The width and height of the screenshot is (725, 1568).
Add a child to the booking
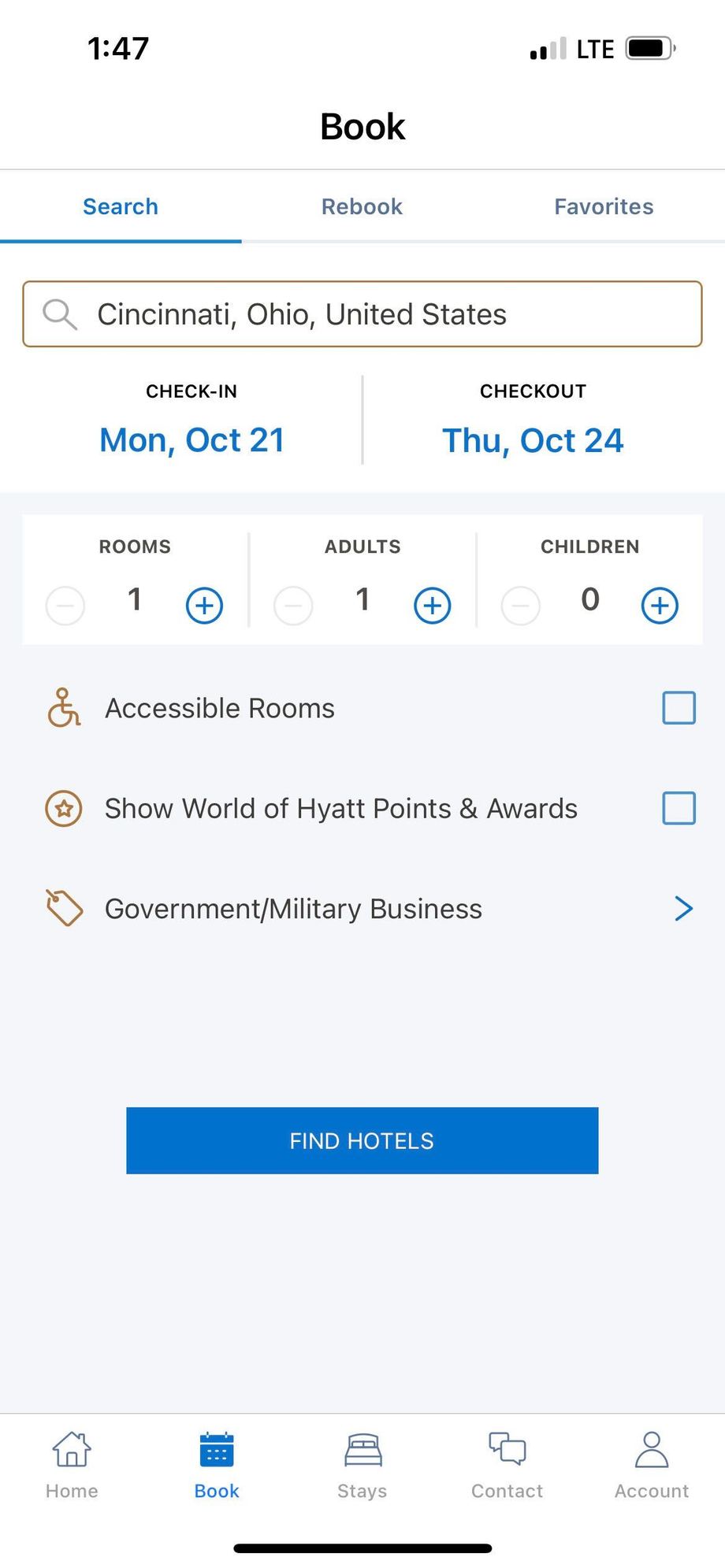[660, 605]
